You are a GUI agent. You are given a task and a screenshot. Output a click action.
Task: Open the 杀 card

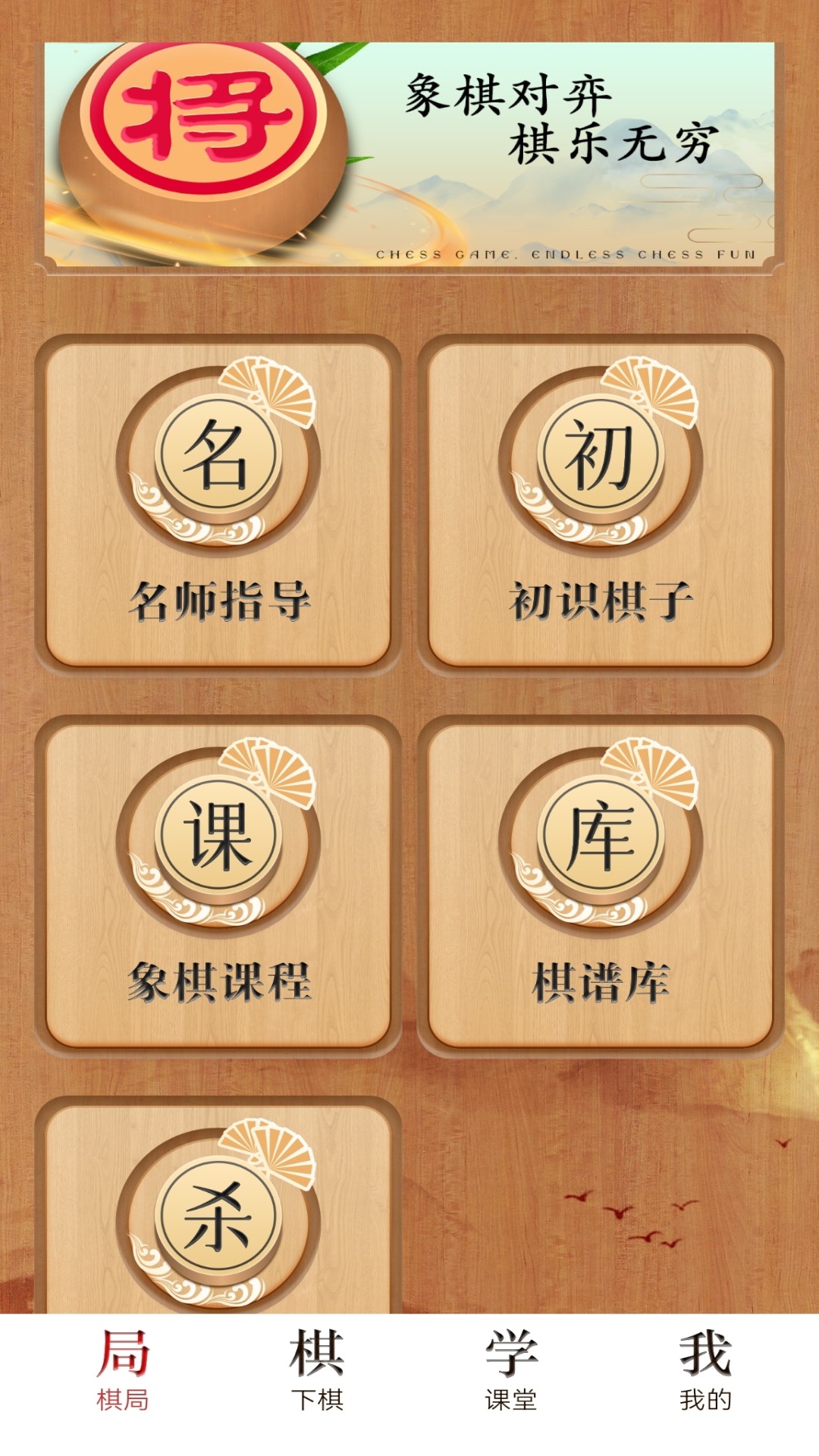tap(218, 1206)
